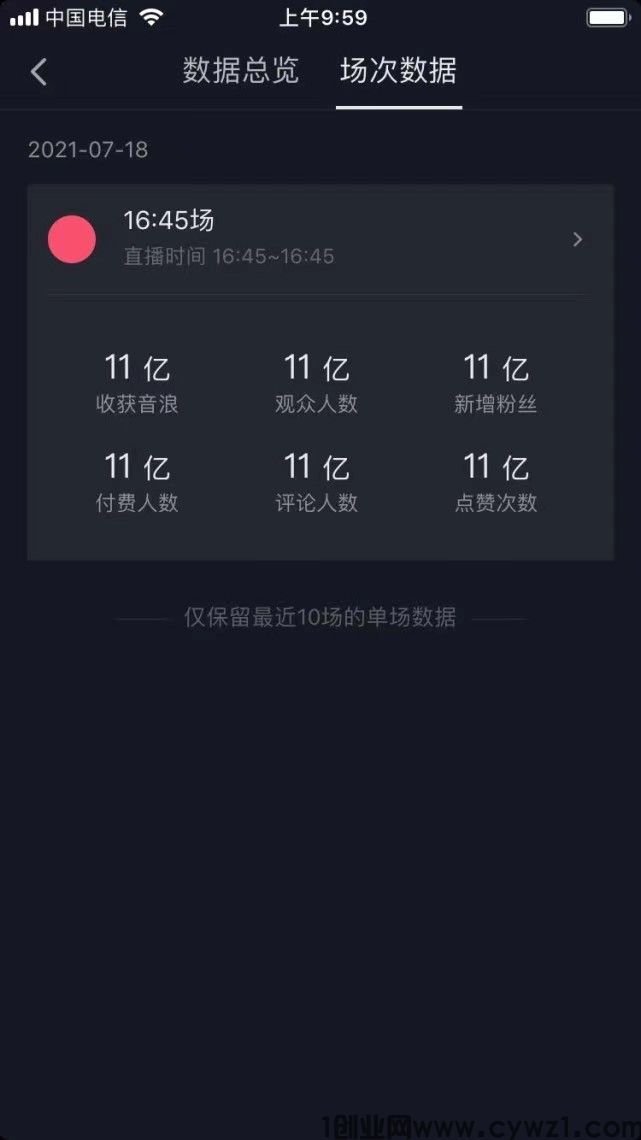Select the 场次数据 tab
The height and width of the screenshot is (1140, 641).
point(398,71)
